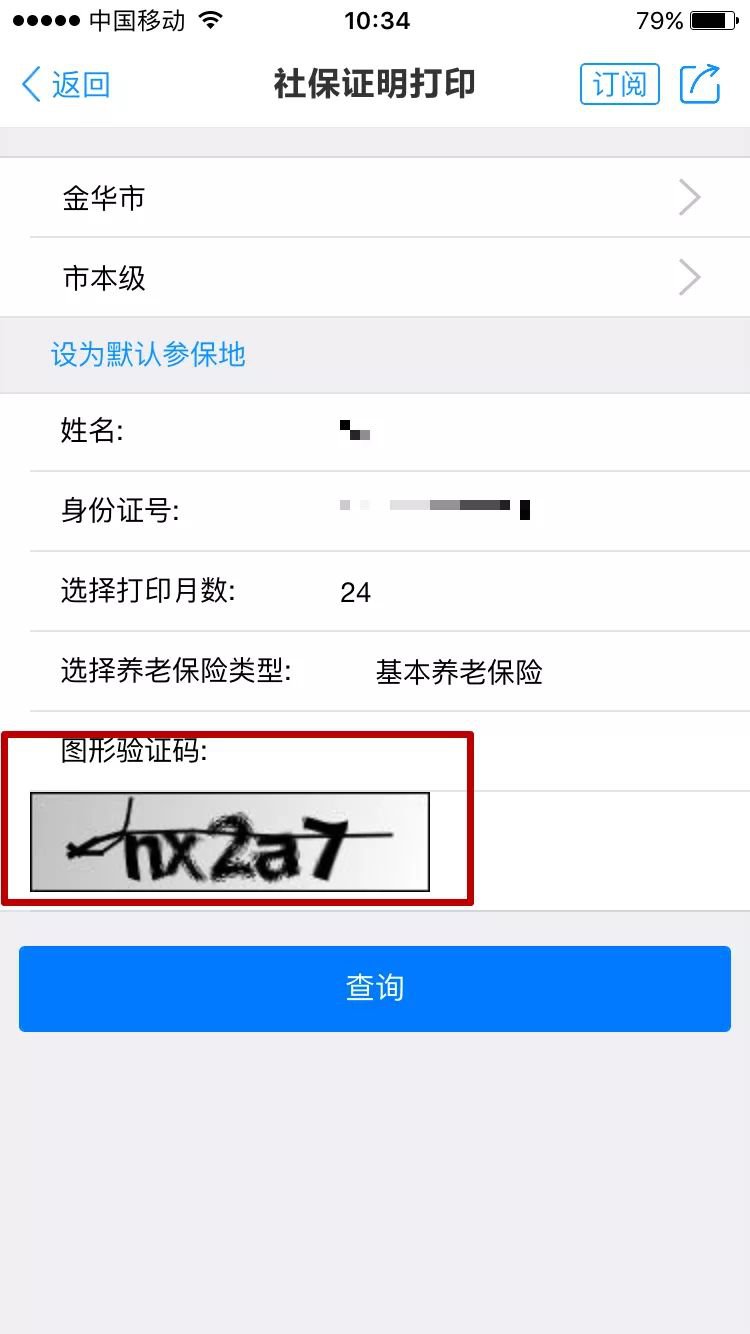
Task: Tap 设为默认参保地 link
Action: coord(148,355)
